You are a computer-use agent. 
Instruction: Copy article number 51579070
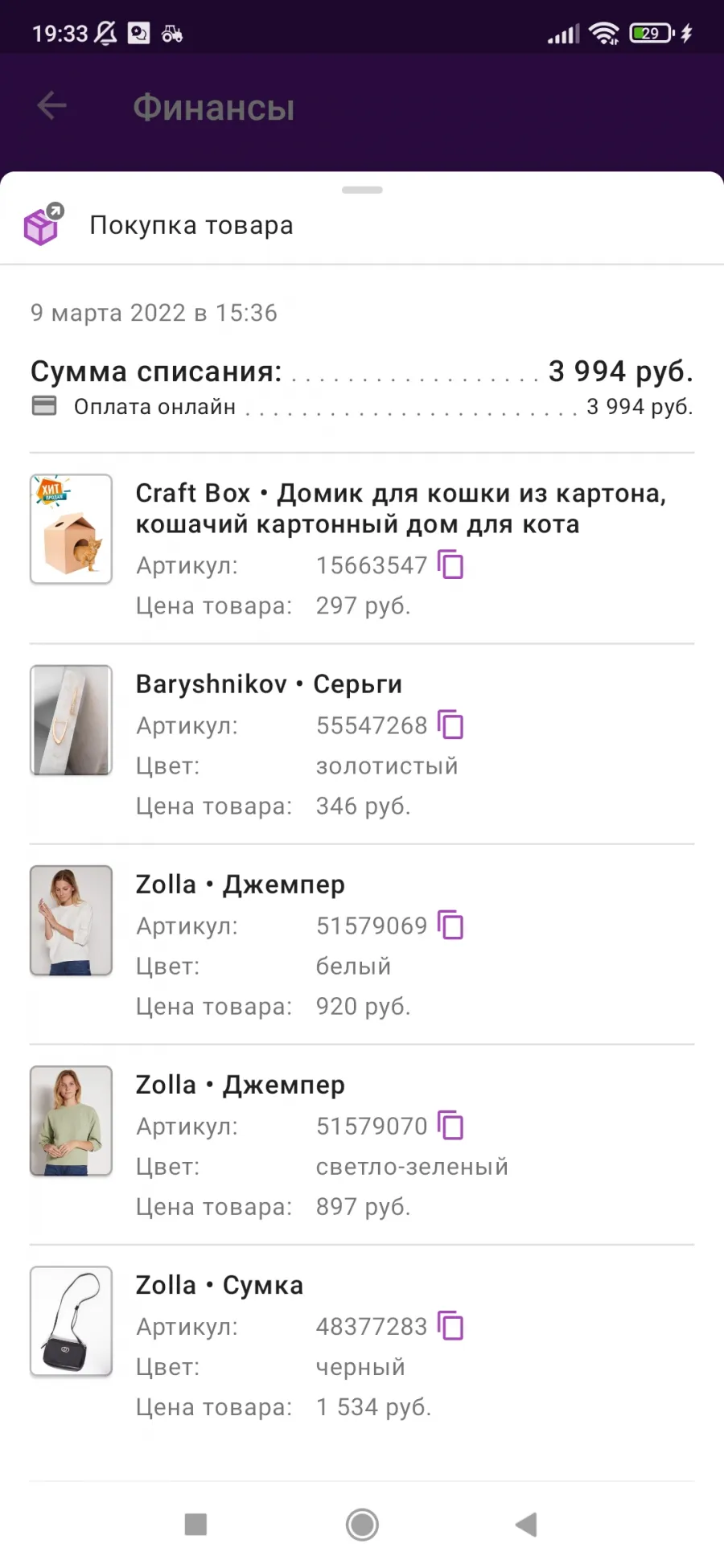pyautogui.click(x=450, y=1125)
